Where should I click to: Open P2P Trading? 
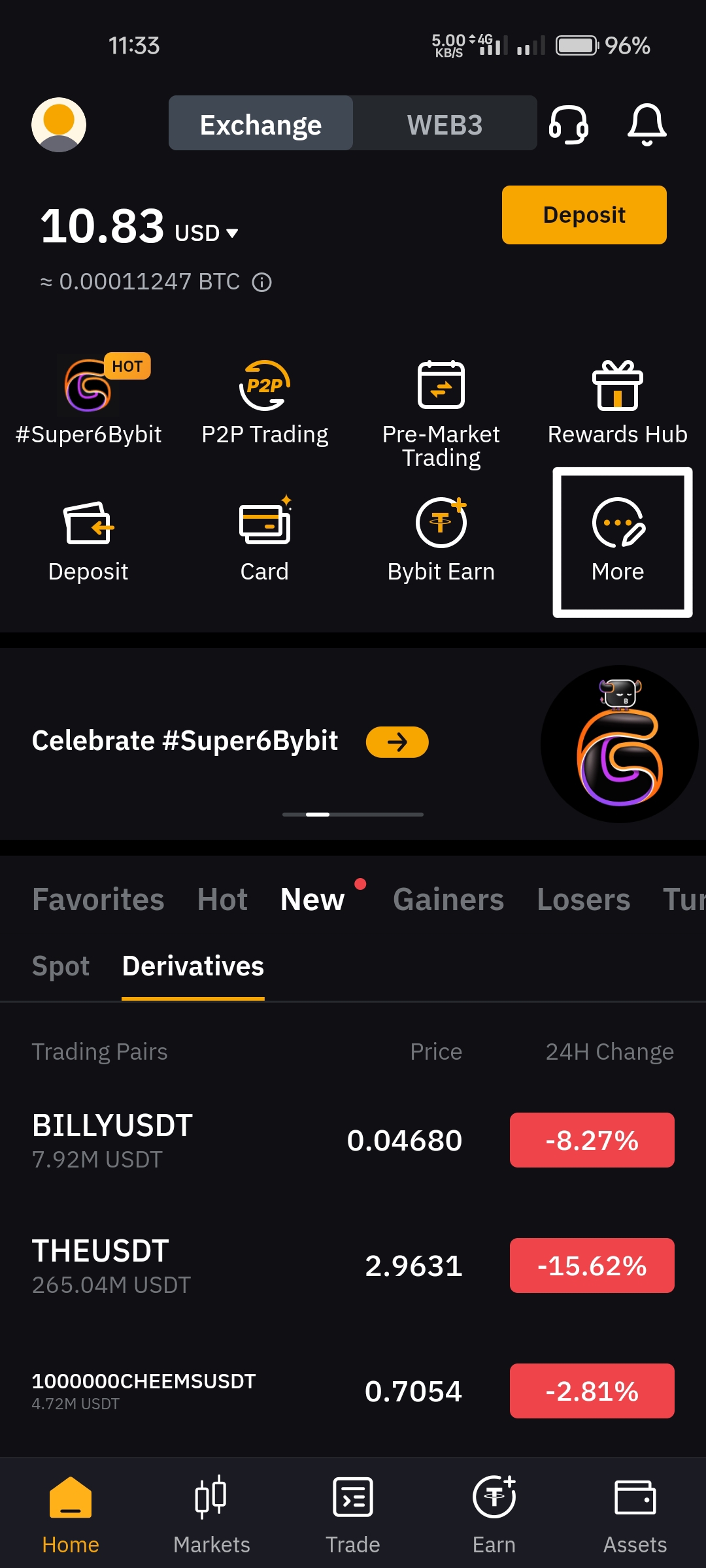pyautogui.click(x=265, y=400)
